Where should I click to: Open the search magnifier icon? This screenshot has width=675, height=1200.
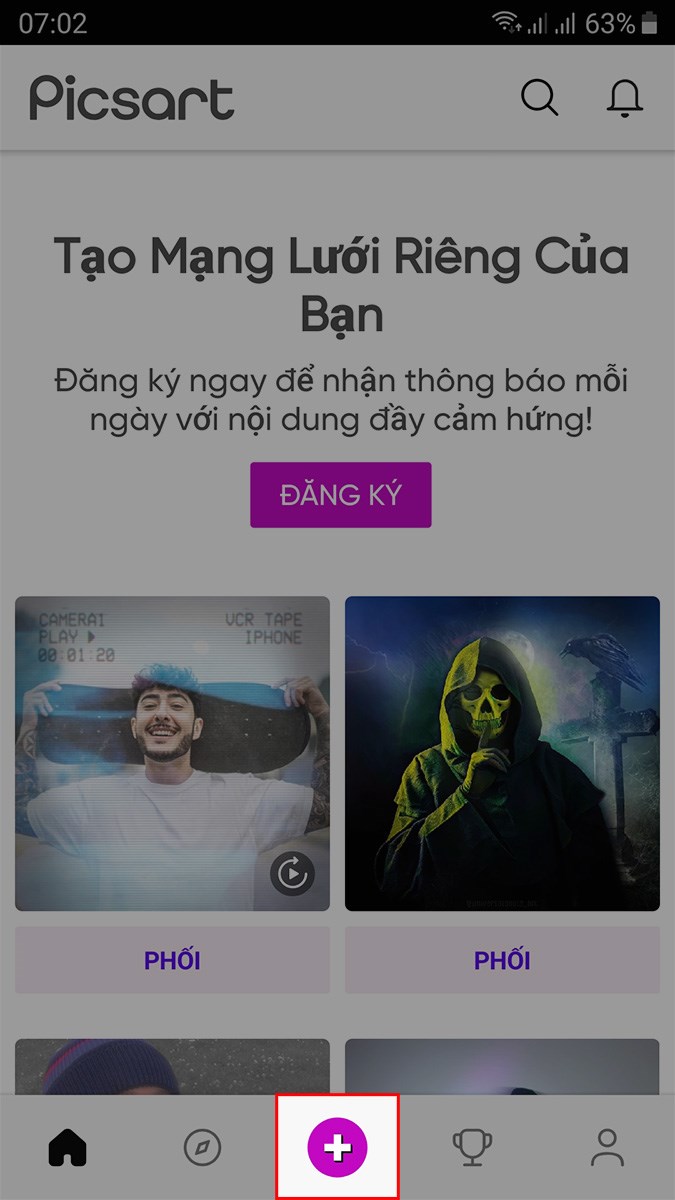tap(540, 98)
